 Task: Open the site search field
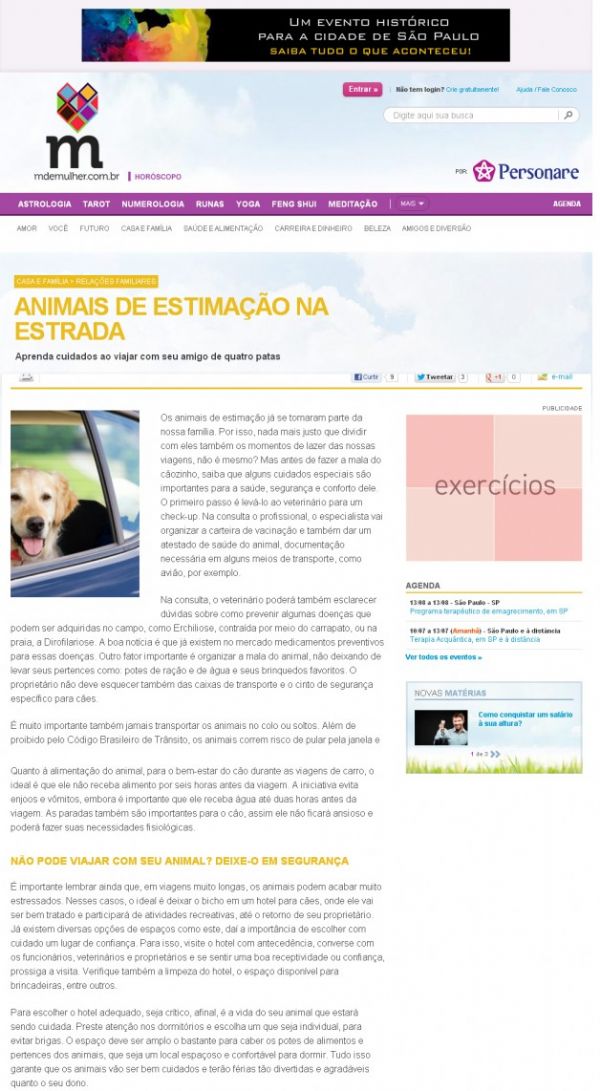[470, 116]
